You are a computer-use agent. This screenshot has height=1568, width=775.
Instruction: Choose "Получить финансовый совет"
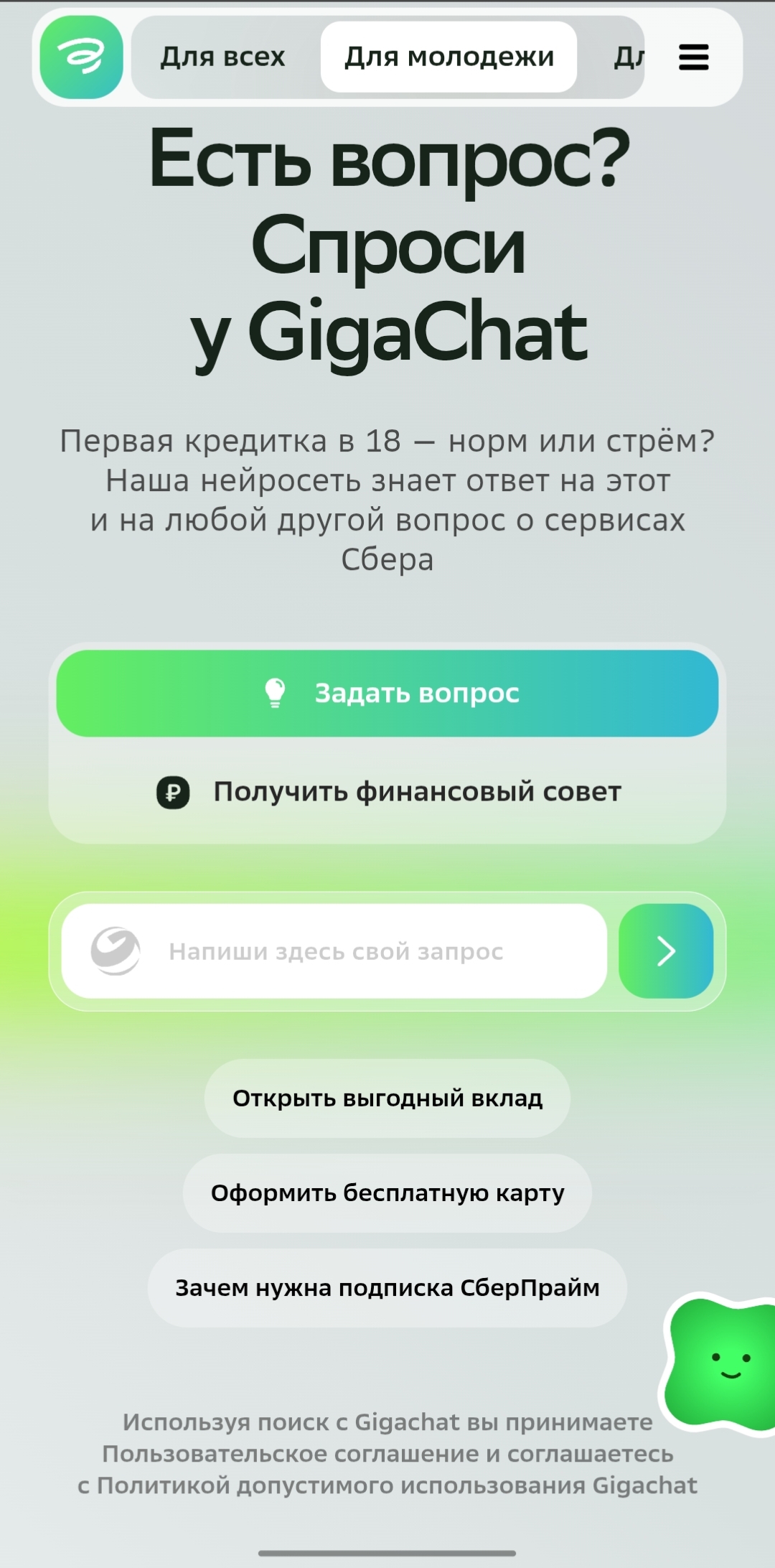[x=387, y=792]
